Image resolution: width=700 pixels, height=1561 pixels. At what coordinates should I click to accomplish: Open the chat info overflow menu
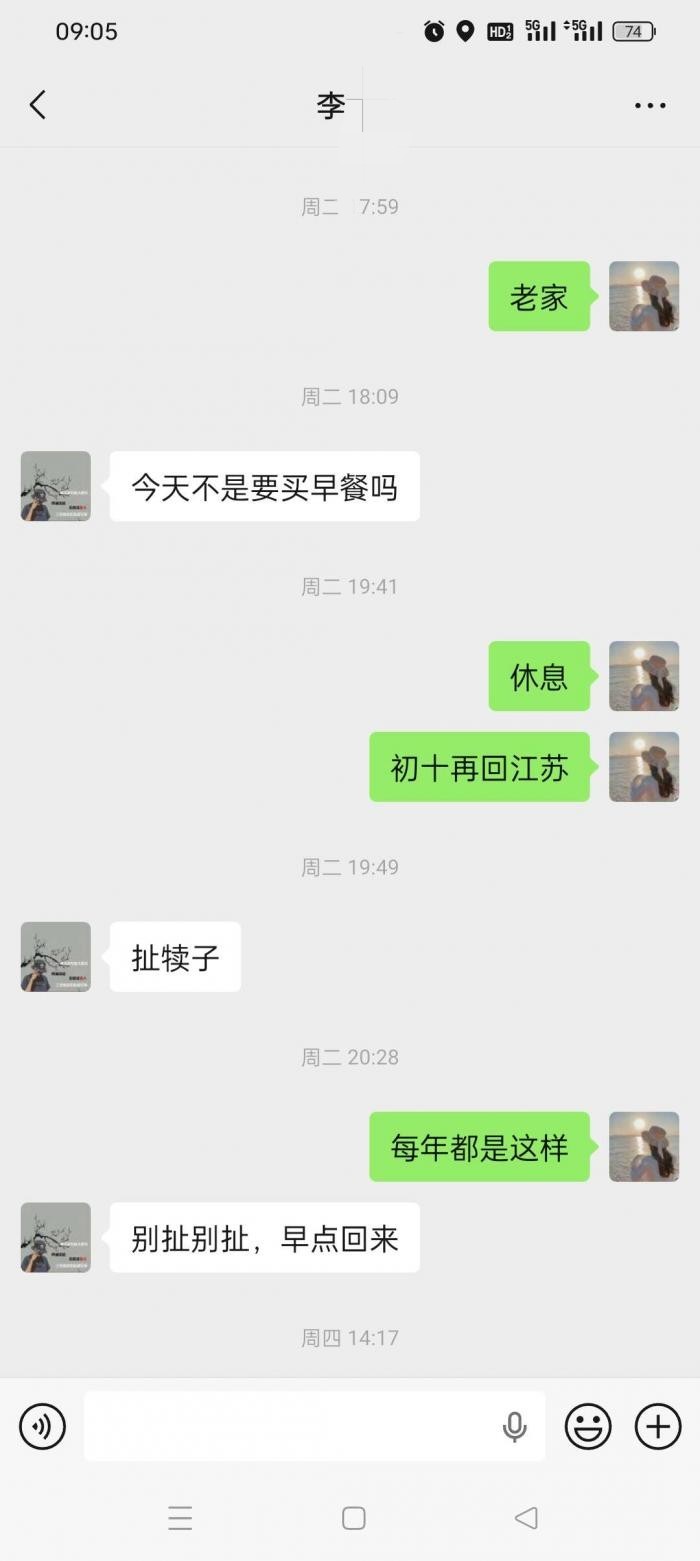tap(650, 105)
